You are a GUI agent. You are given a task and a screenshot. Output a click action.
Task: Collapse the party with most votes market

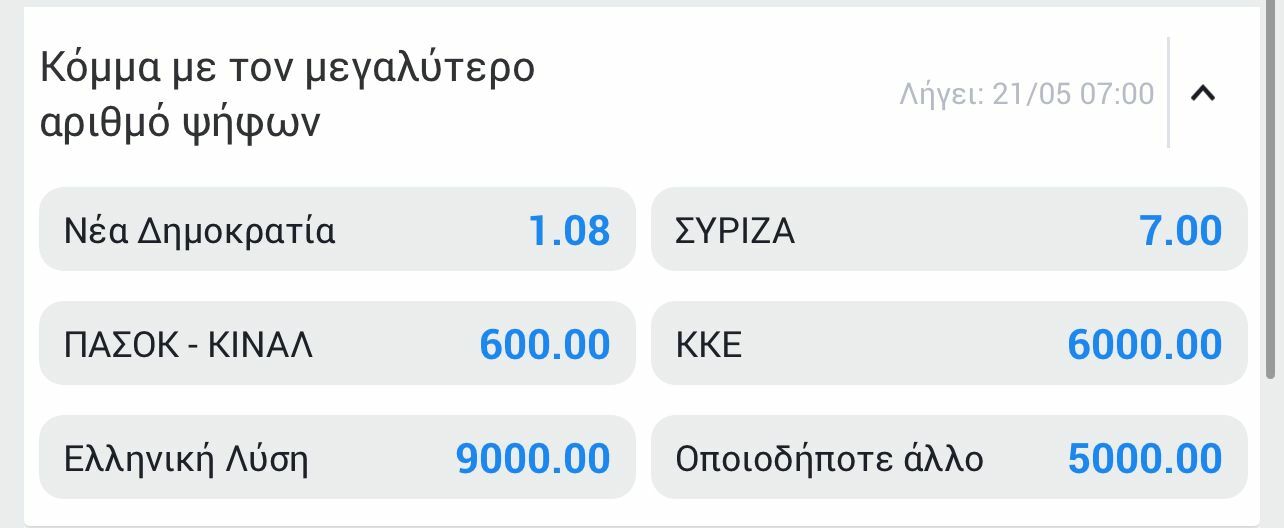click(1203, 94)
